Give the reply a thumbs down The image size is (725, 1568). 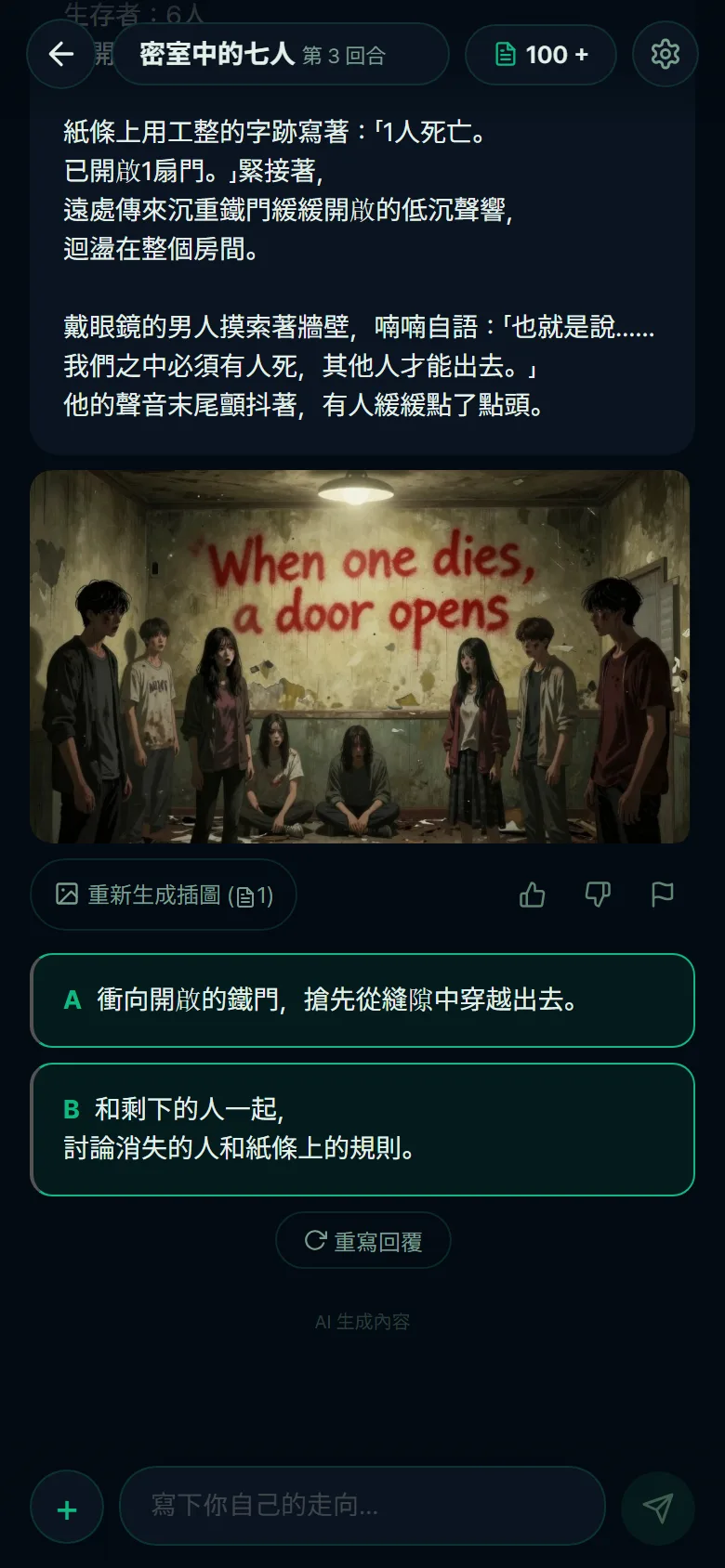pos(598,895)
